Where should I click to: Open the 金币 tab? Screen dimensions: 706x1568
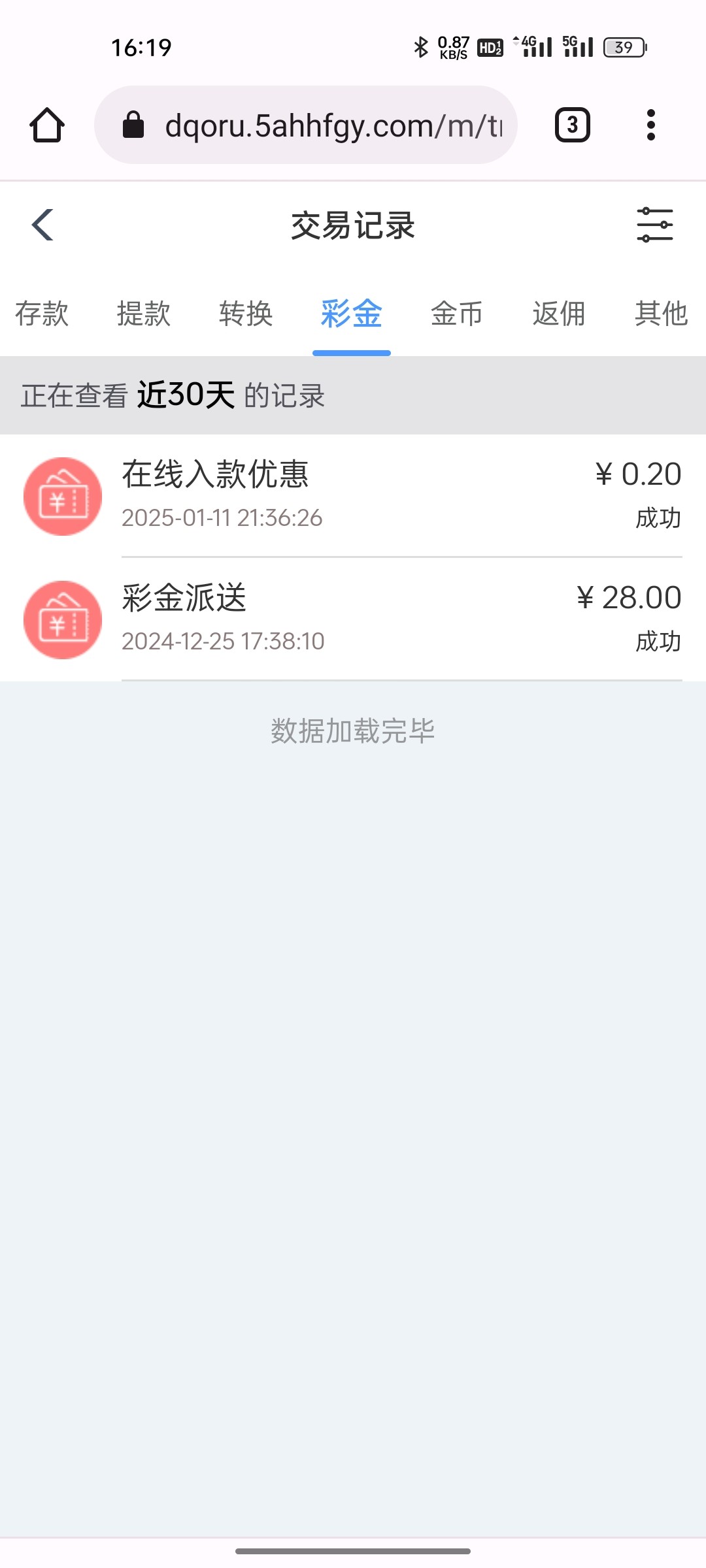click(x=456, y=314)
